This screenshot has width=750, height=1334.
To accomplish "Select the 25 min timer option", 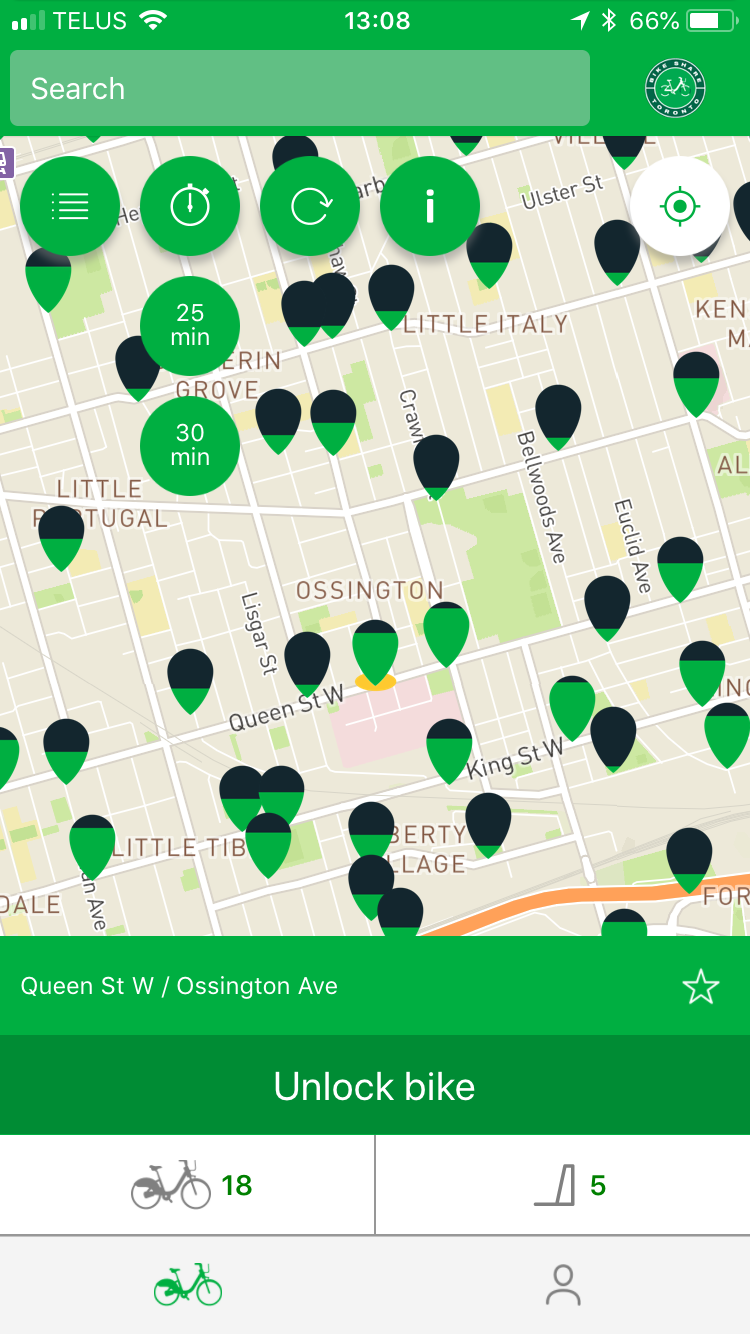I will pos(190,326).
